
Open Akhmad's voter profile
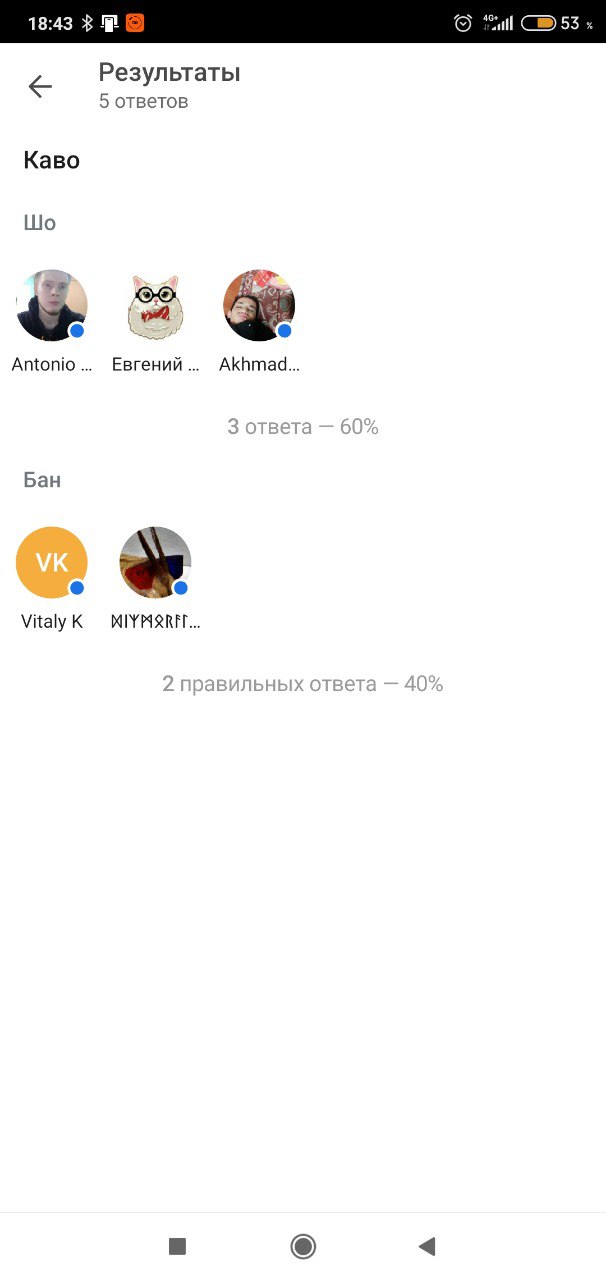tap(259, 305)
